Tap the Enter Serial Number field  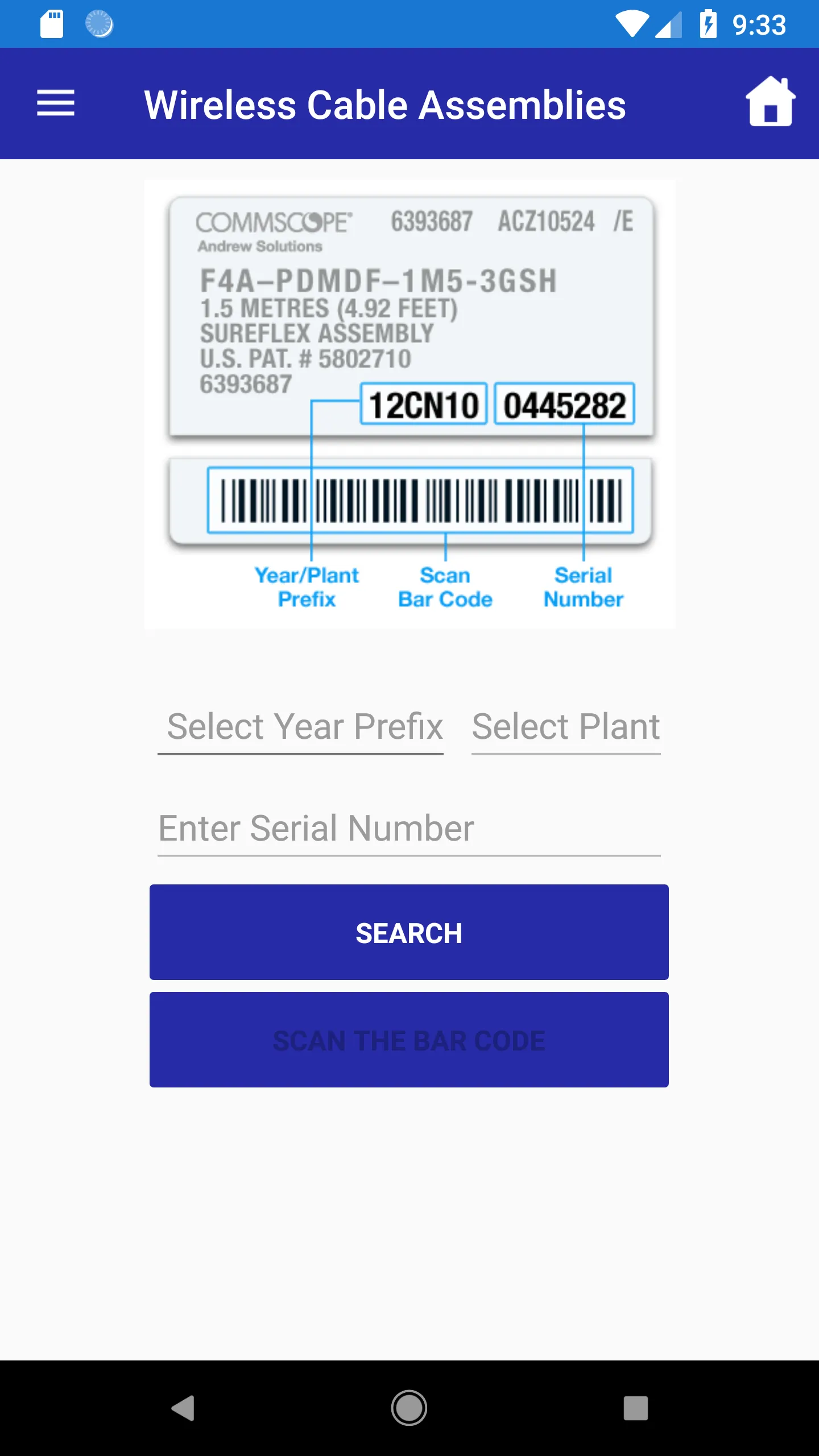click(x=409, y=829)
